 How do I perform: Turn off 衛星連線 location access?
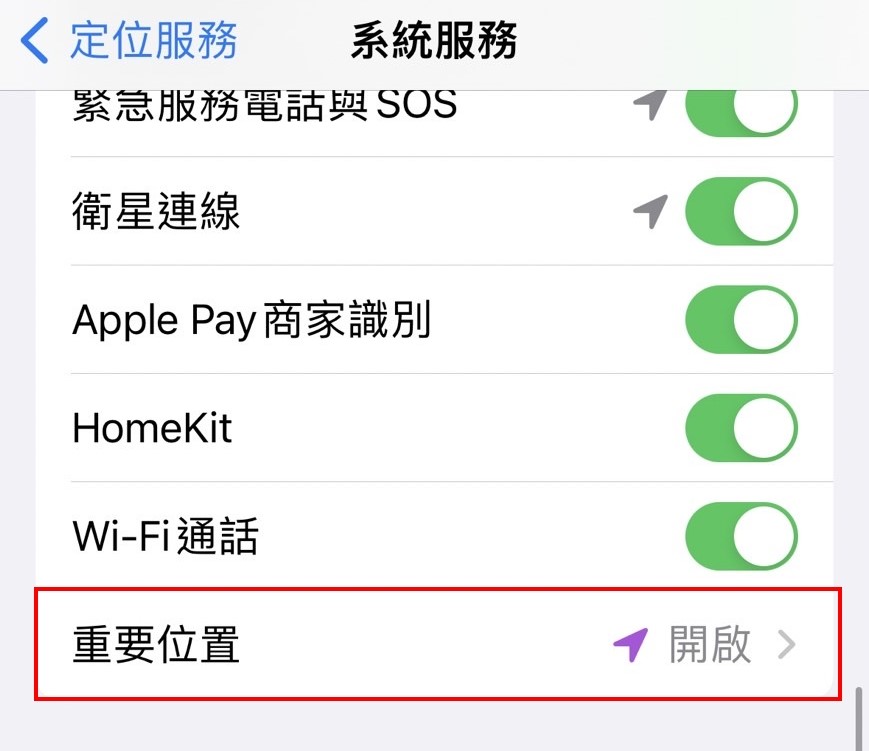click(741, 212)
